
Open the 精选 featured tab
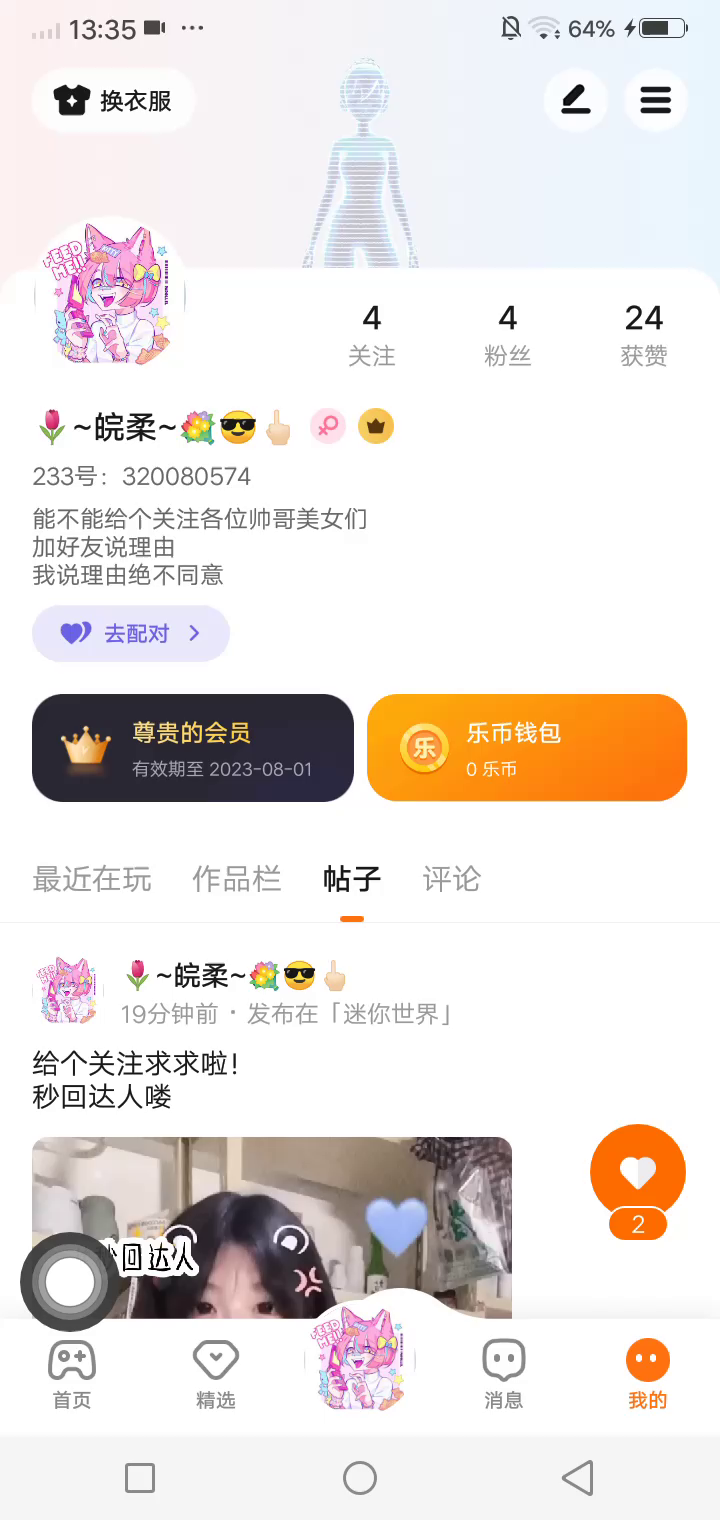215,1374
